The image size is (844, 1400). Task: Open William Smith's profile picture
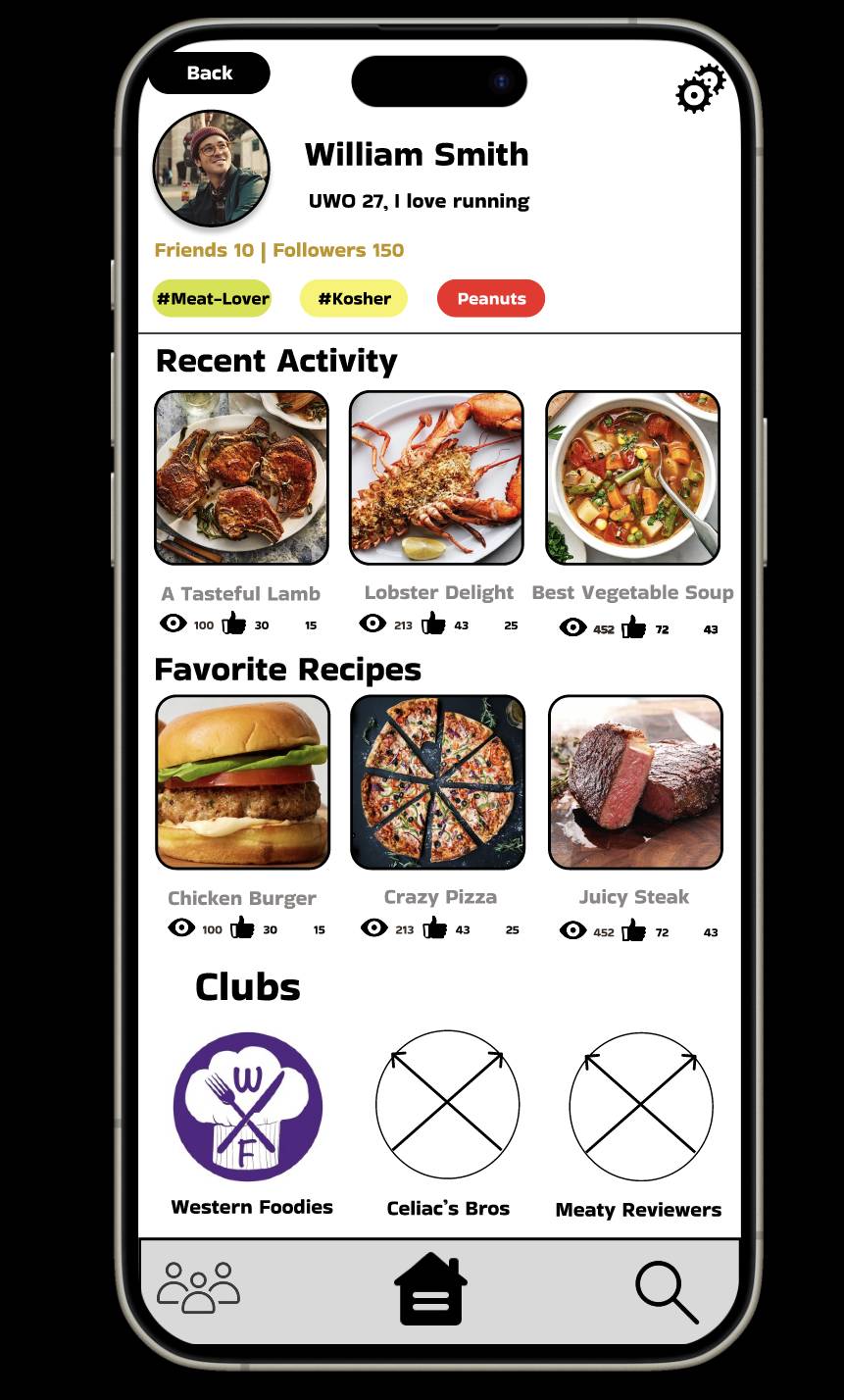(211, 168)
